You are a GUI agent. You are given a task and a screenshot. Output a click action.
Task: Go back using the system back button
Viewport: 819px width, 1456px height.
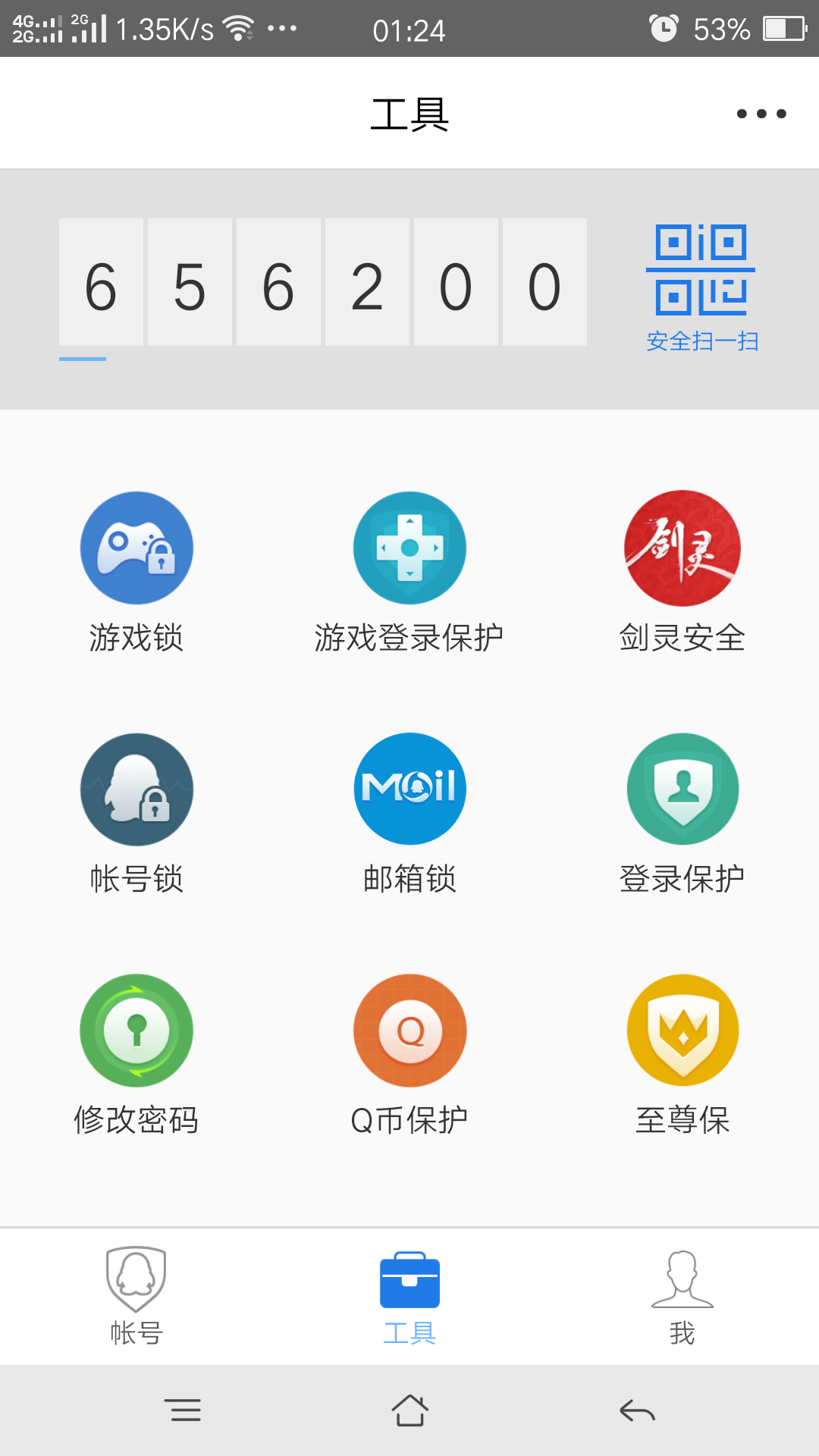[x=637, y=1410]
